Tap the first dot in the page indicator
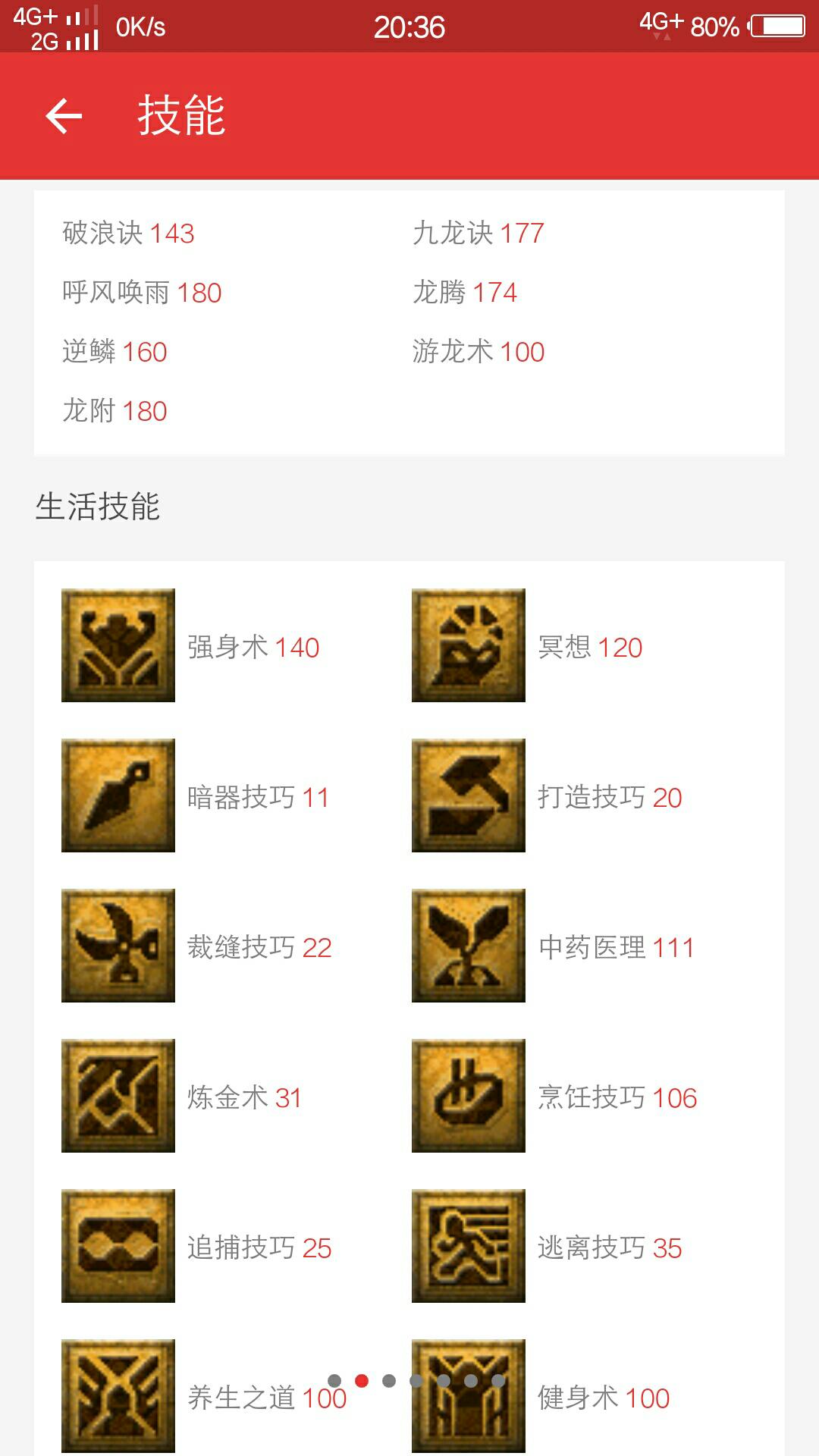This screenshot has width=819, height=1456. (334, 1381)
